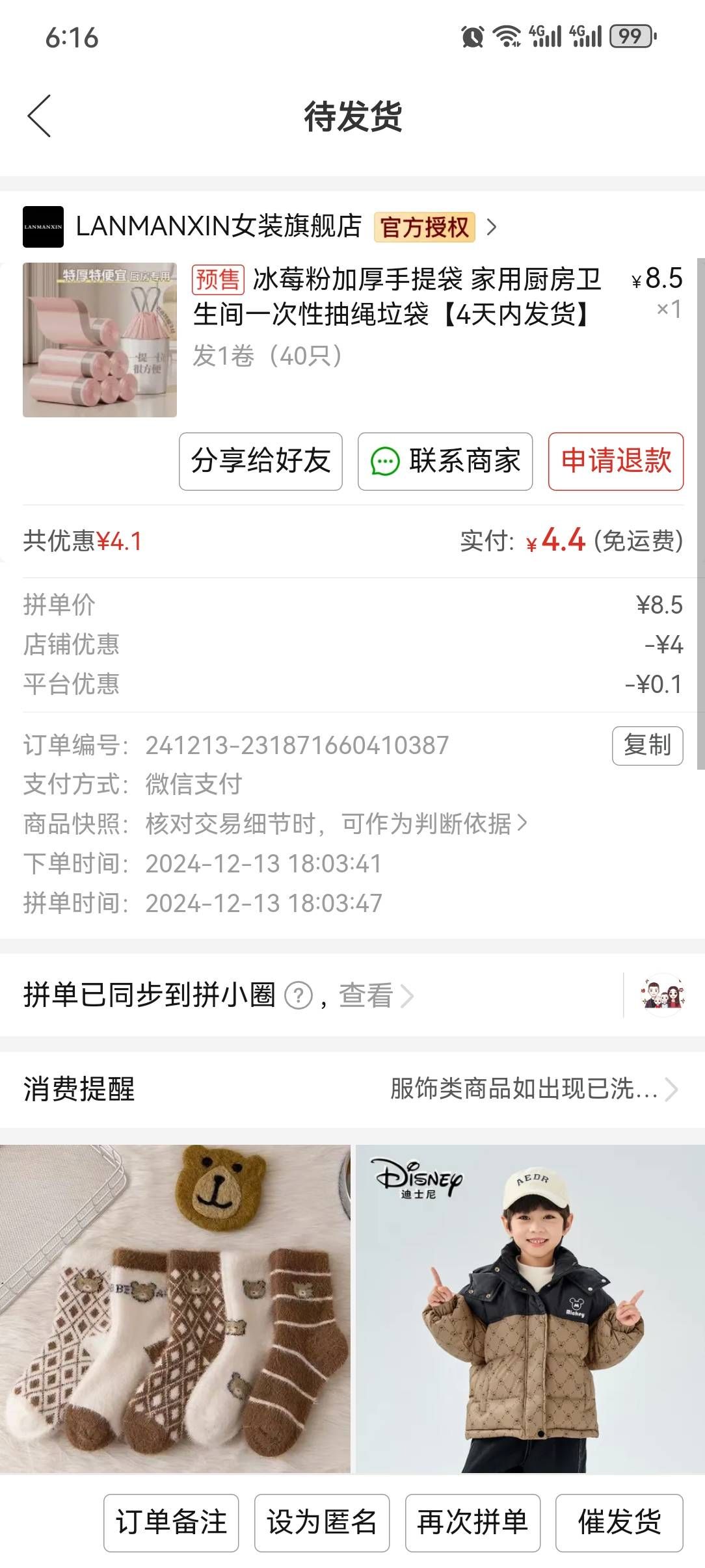This screenshot has width=705, height=1568.
Task: Add a note with 订单备注
Action: coord(171,1522)
